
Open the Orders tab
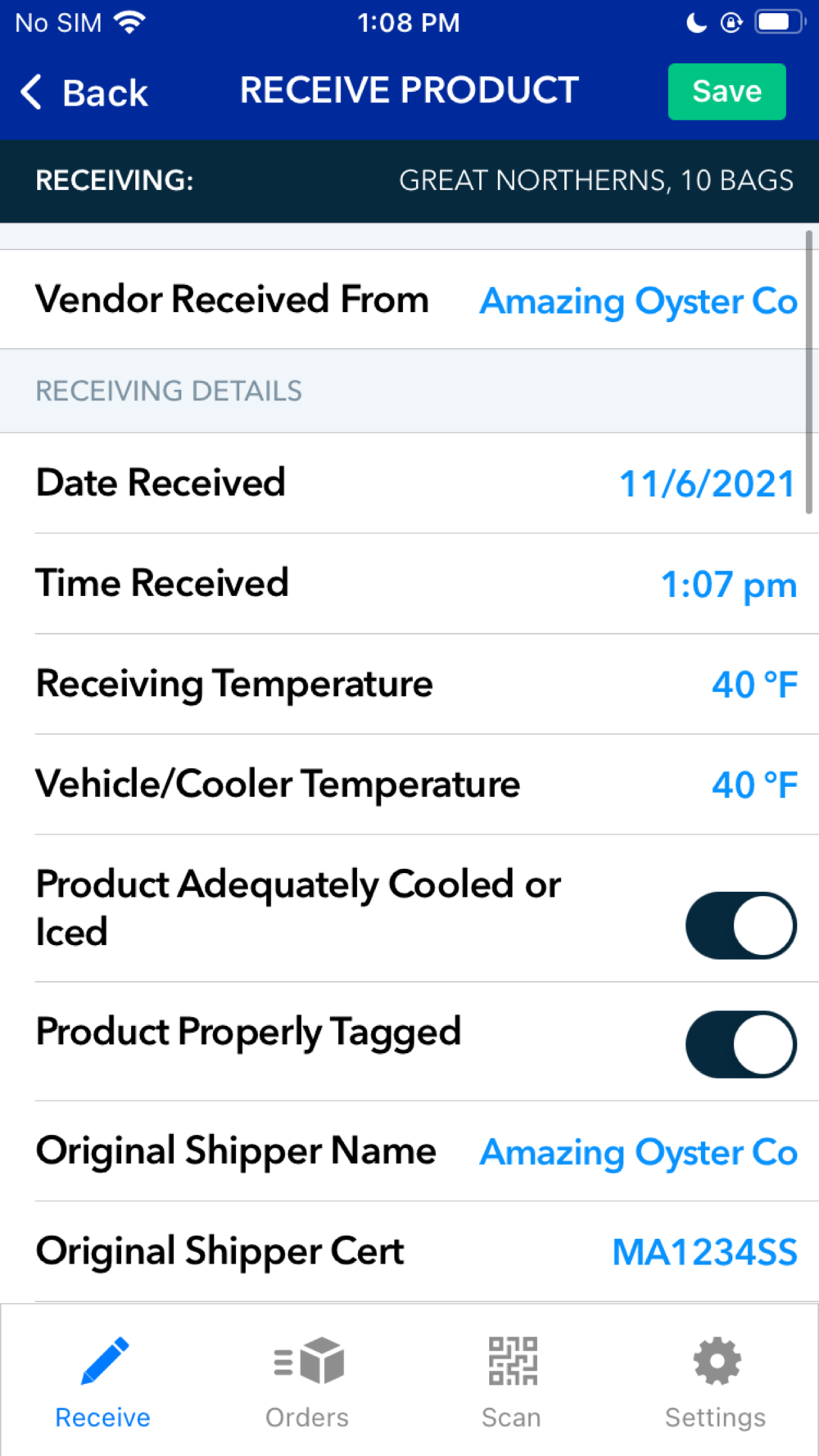[x=307, y=1380]
